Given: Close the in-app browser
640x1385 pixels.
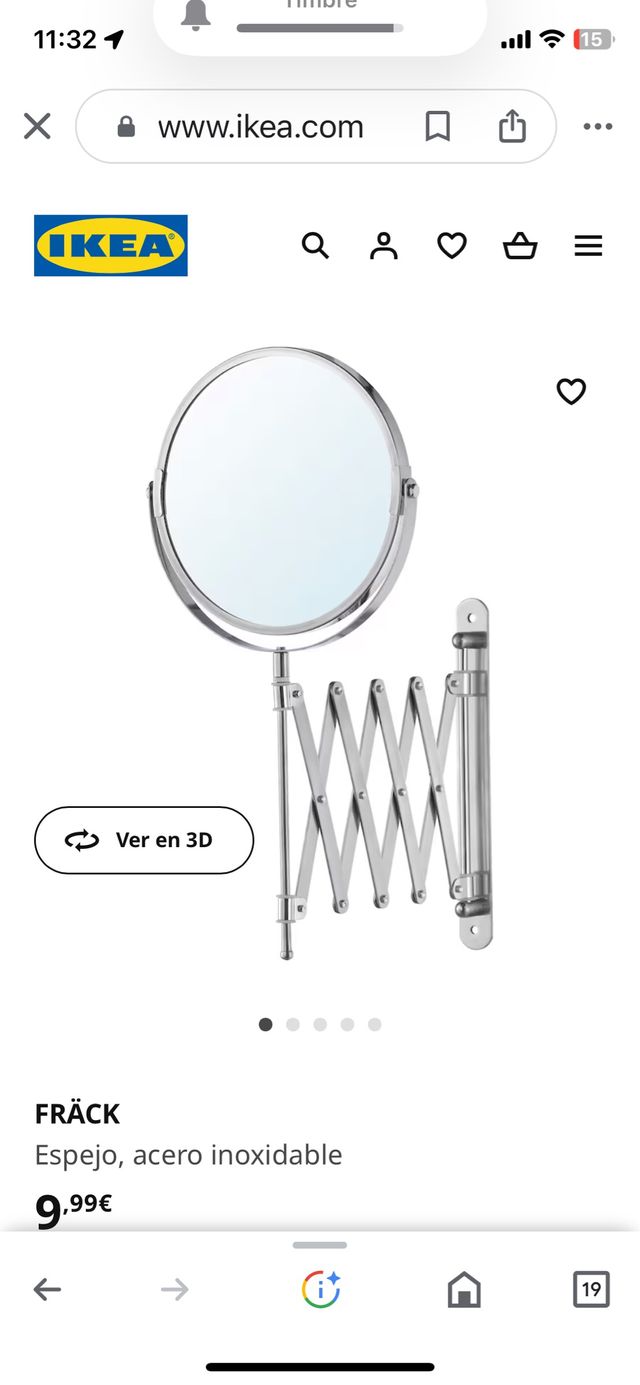Looking at the screenshot, I should pos(37,126).
